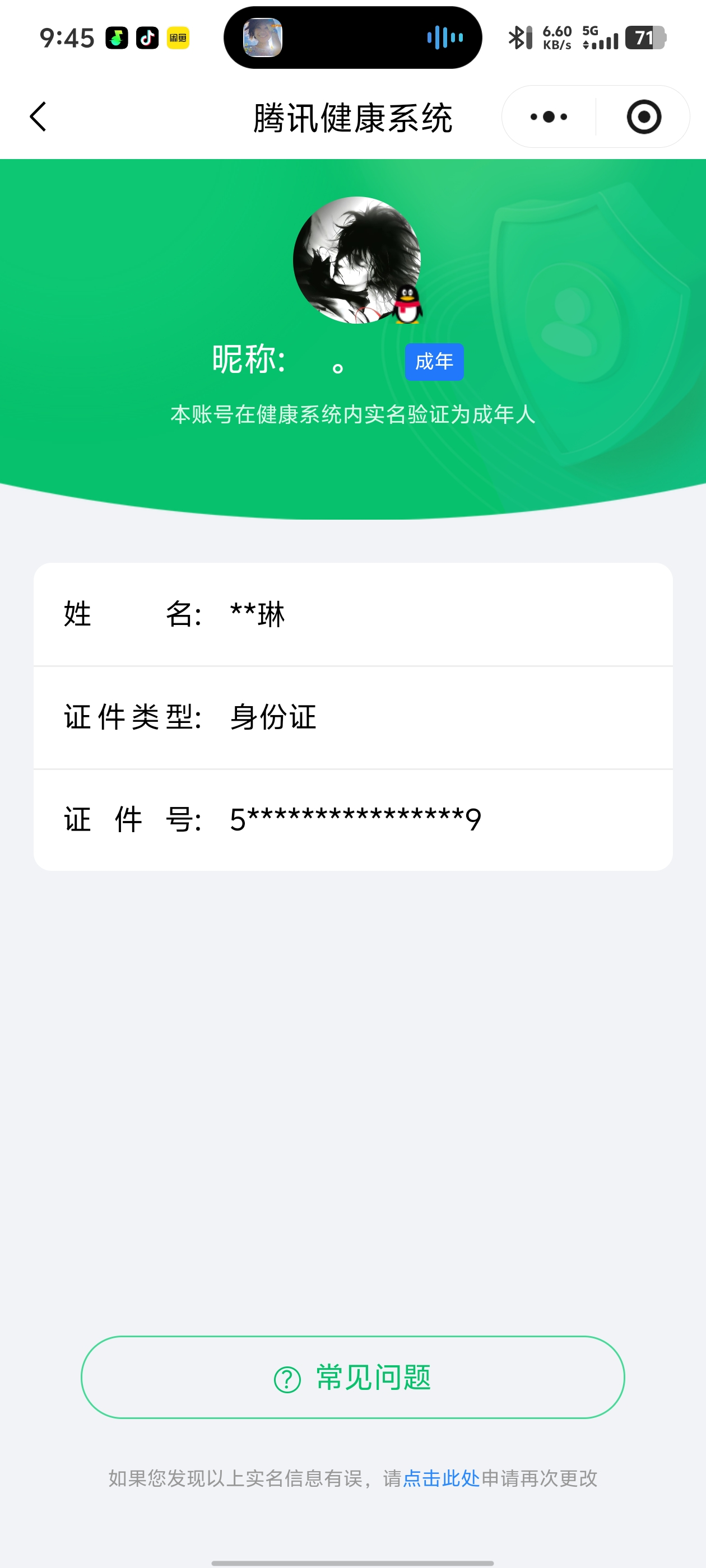Tap the 点击此处 link to change real-name info

(x=441, y=1478)
